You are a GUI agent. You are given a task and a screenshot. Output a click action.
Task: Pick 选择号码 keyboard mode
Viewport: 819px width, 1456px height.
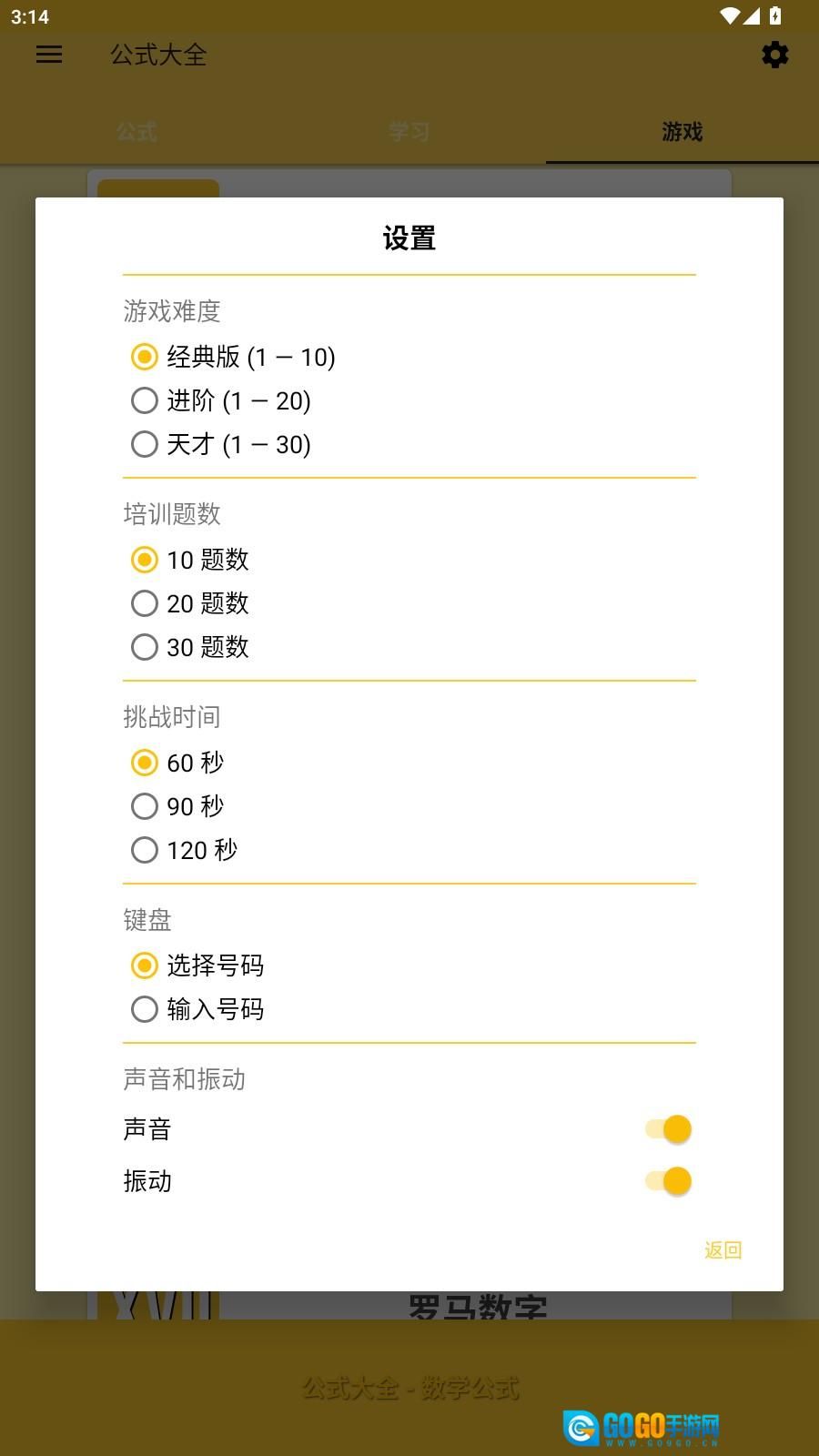tap(145, 966)
